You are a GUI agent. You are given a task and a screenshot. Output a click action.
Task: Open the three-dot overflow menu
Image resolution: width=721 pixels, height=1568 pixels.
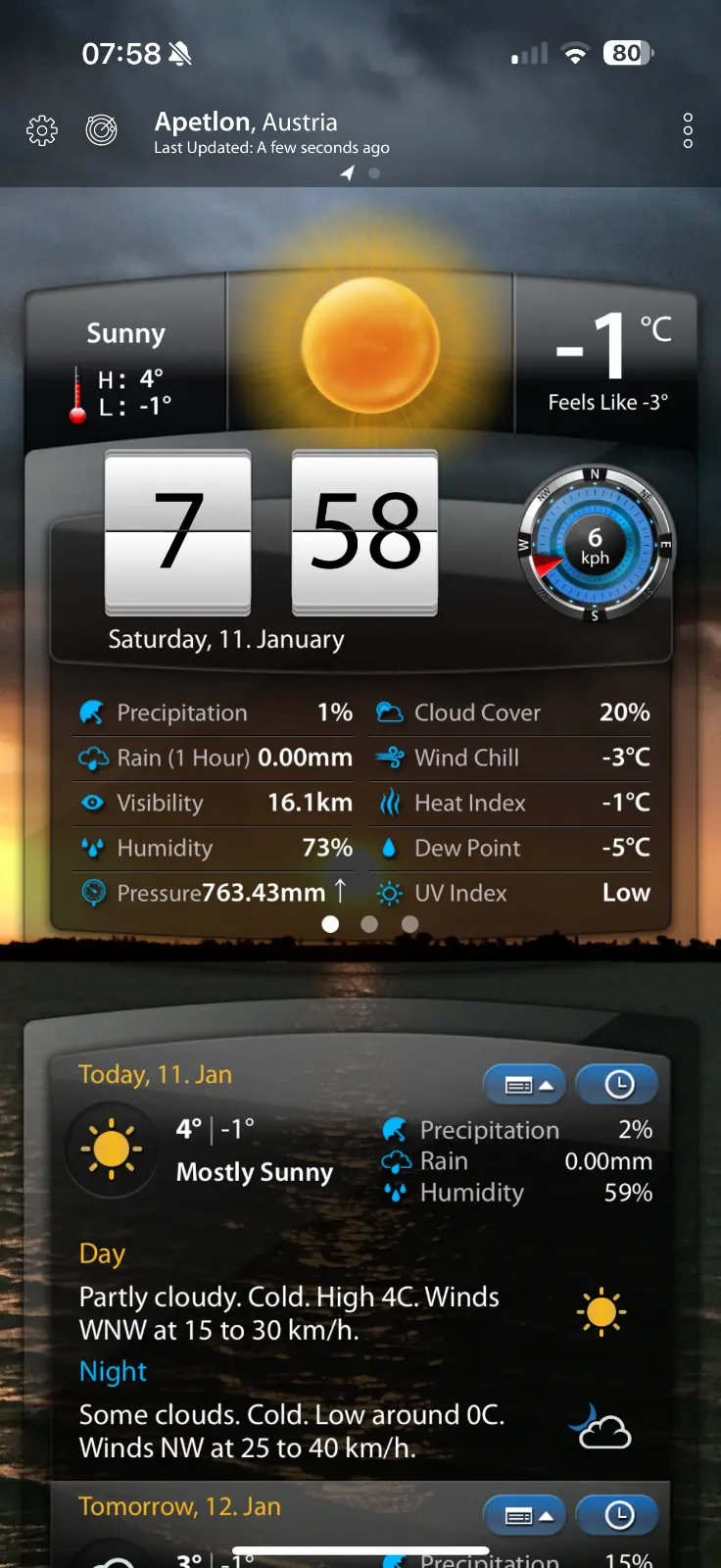[x=688, y=130]
